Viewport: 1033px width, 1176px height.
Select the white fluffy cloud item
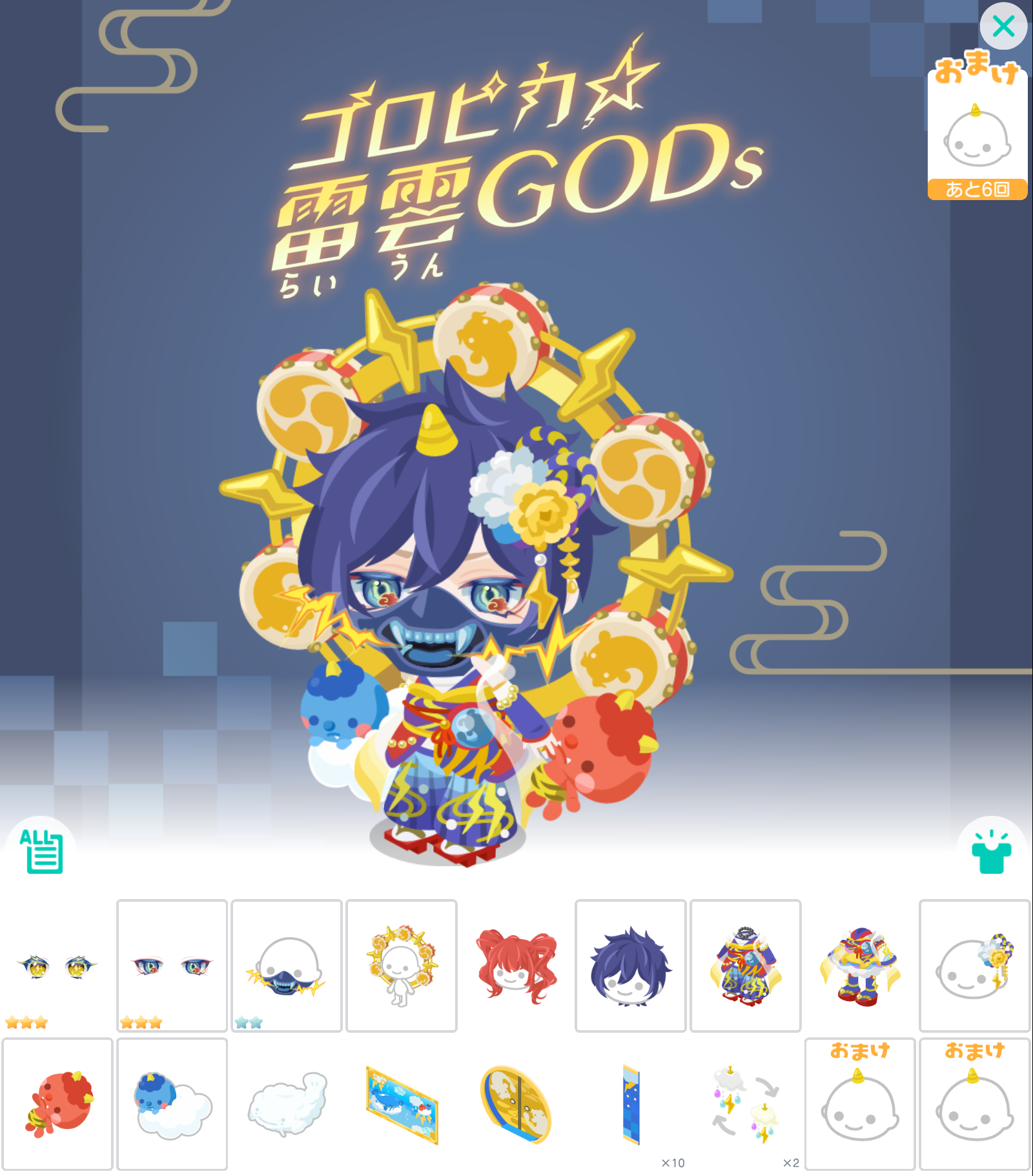click(x=286, y=1104)
